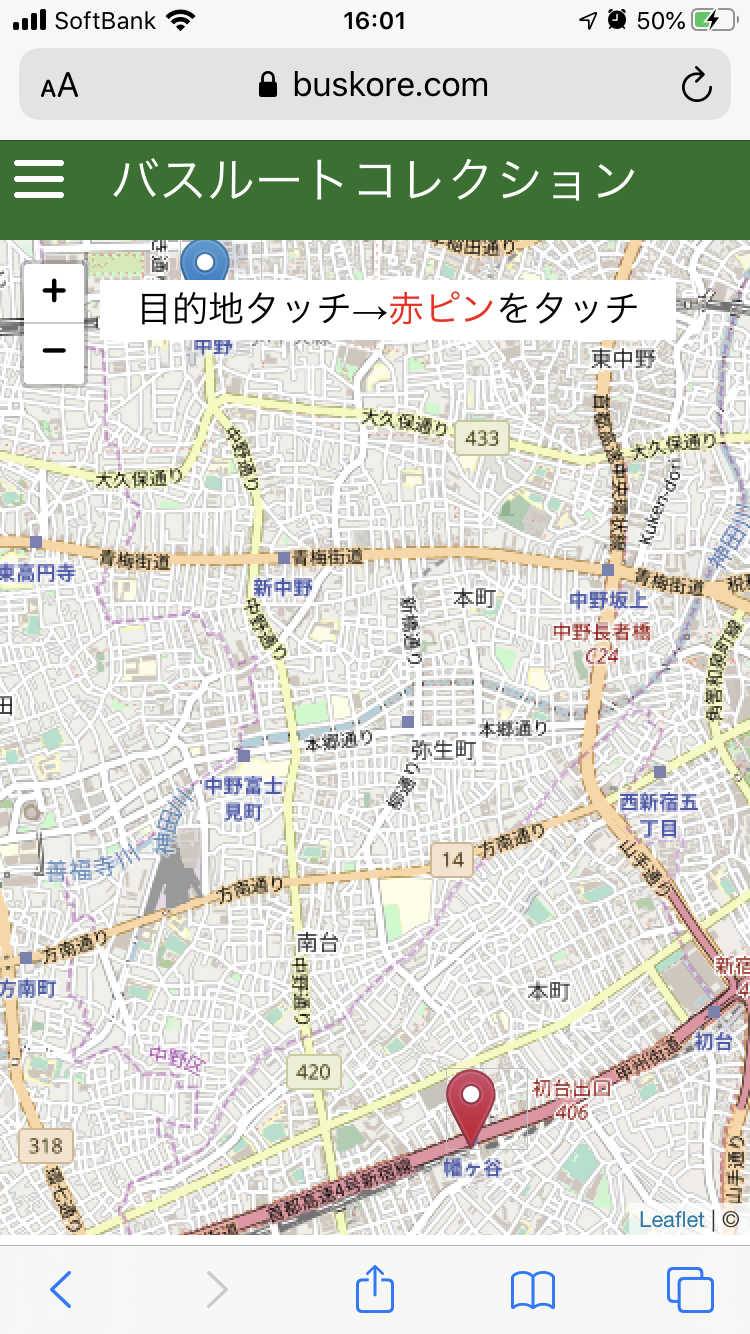Share this page from Safari toolbar
This screenshot has width=750, height=1334.
pos(375,1290)
